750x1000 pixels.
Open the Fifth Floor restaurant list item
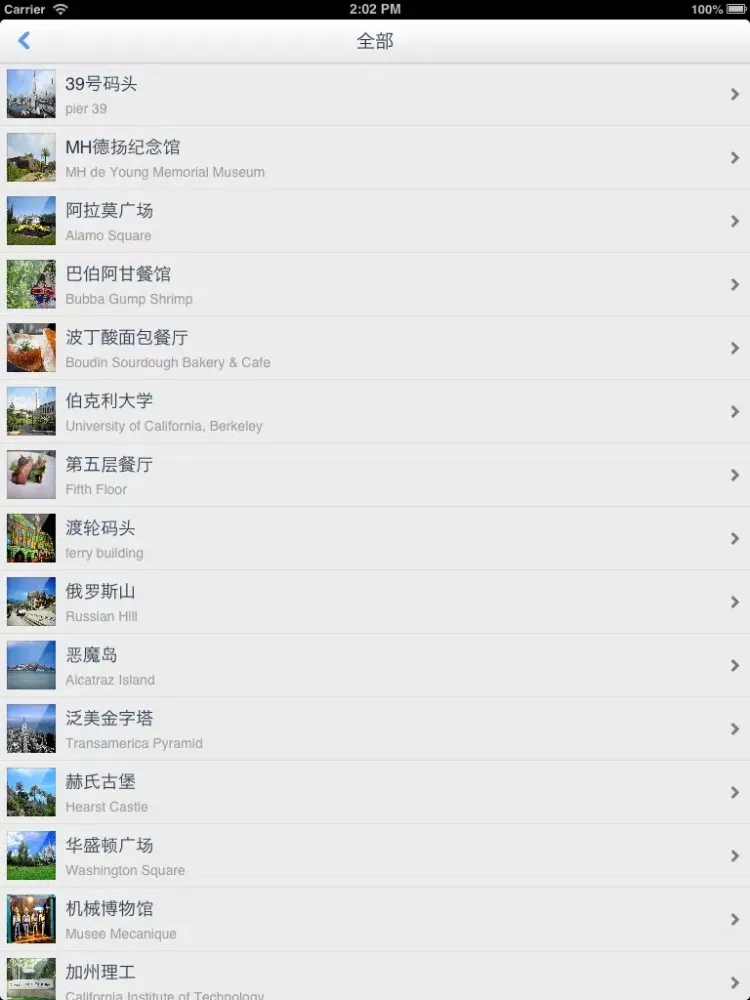[x=375, y=474]
